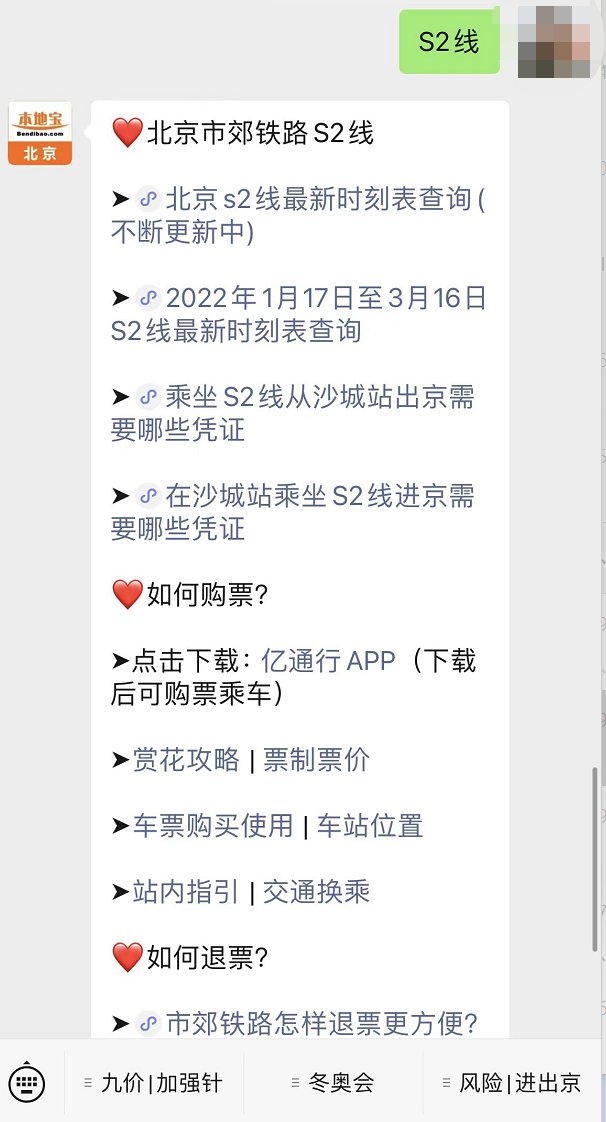Open the 车票购买使用 link
606x1122 pixels.
pyautogui.click(x=213, y=825)
